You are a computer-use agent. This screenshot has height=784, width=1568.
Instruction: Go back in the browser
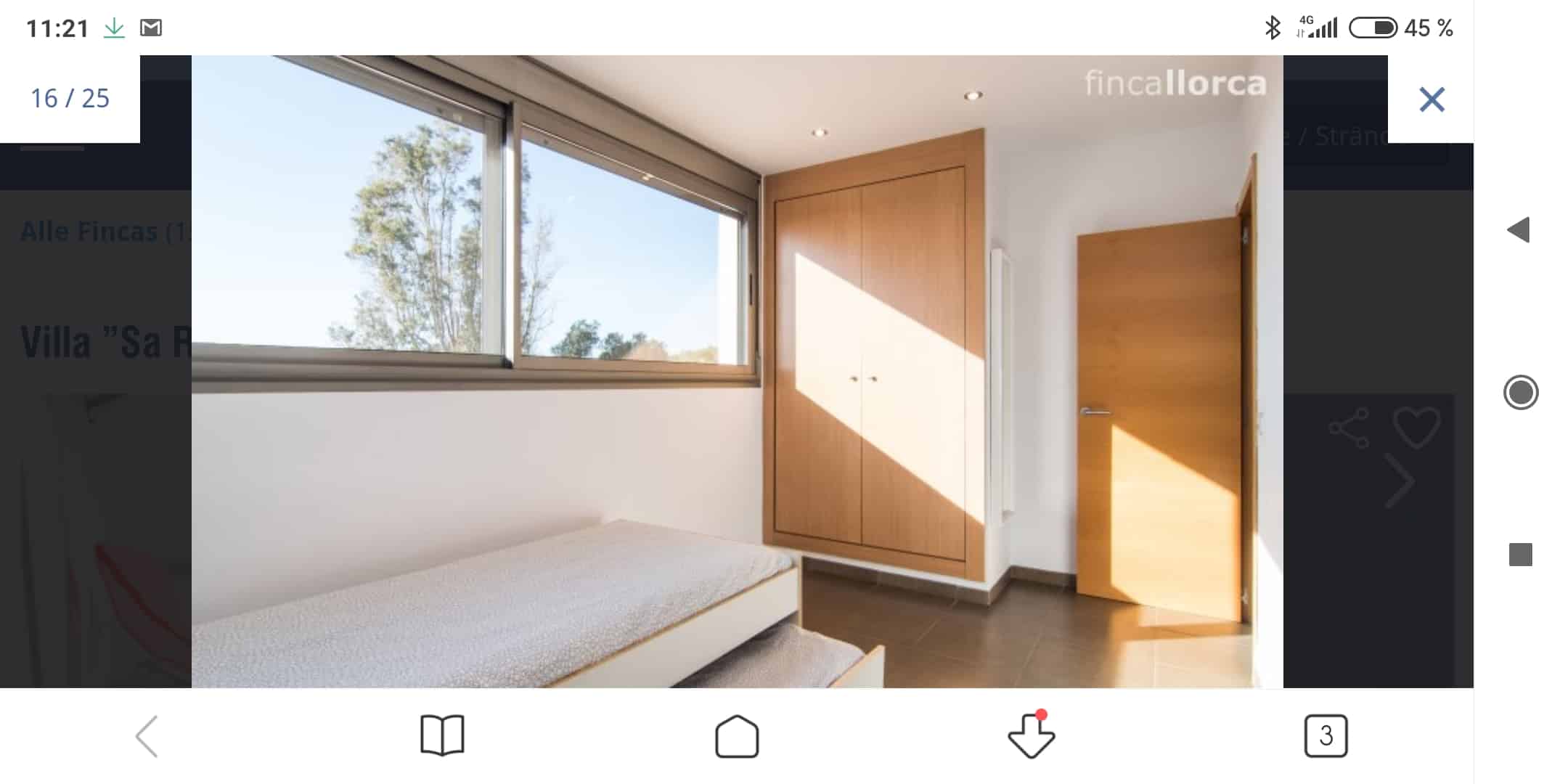147,736
